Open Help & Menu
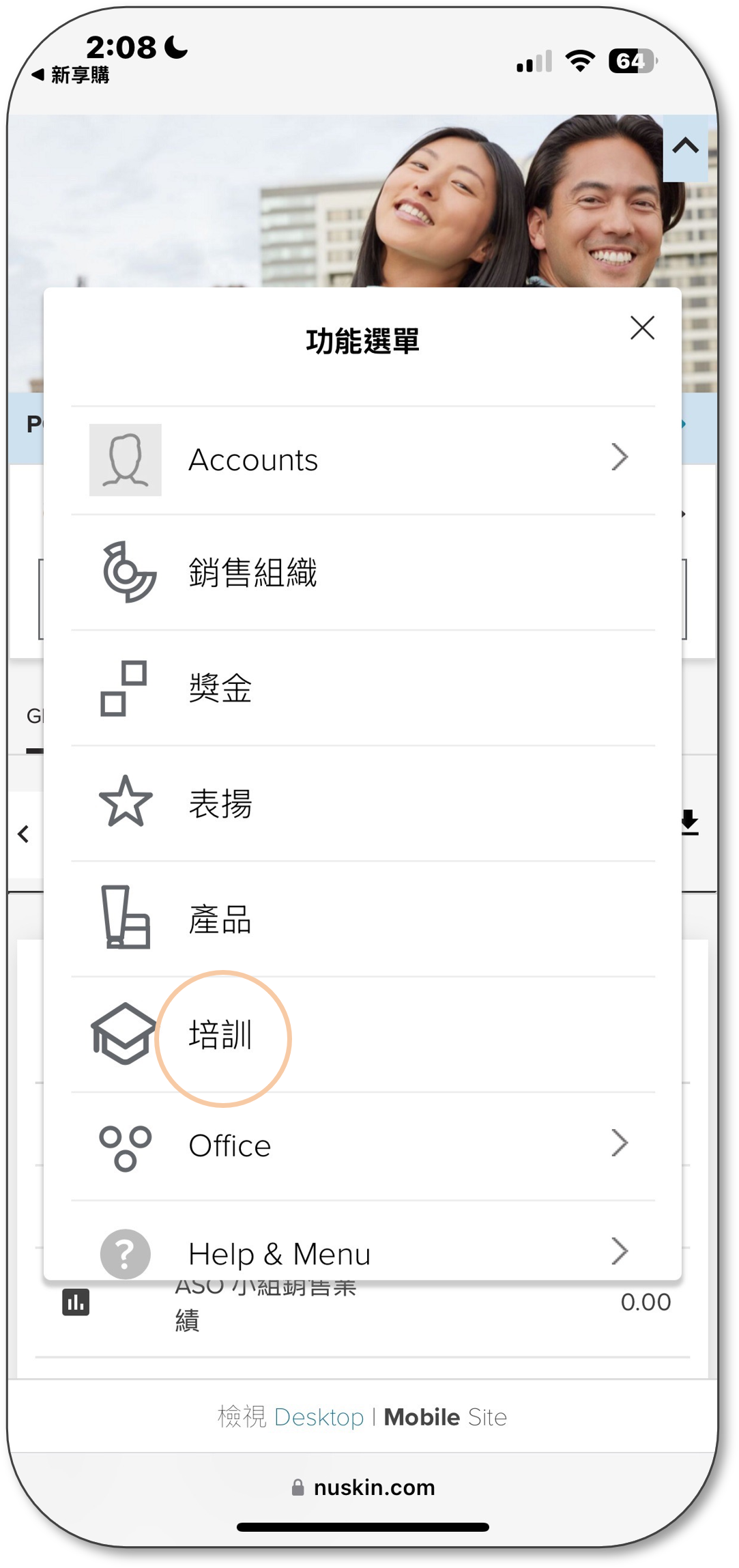 [362, 1252]
